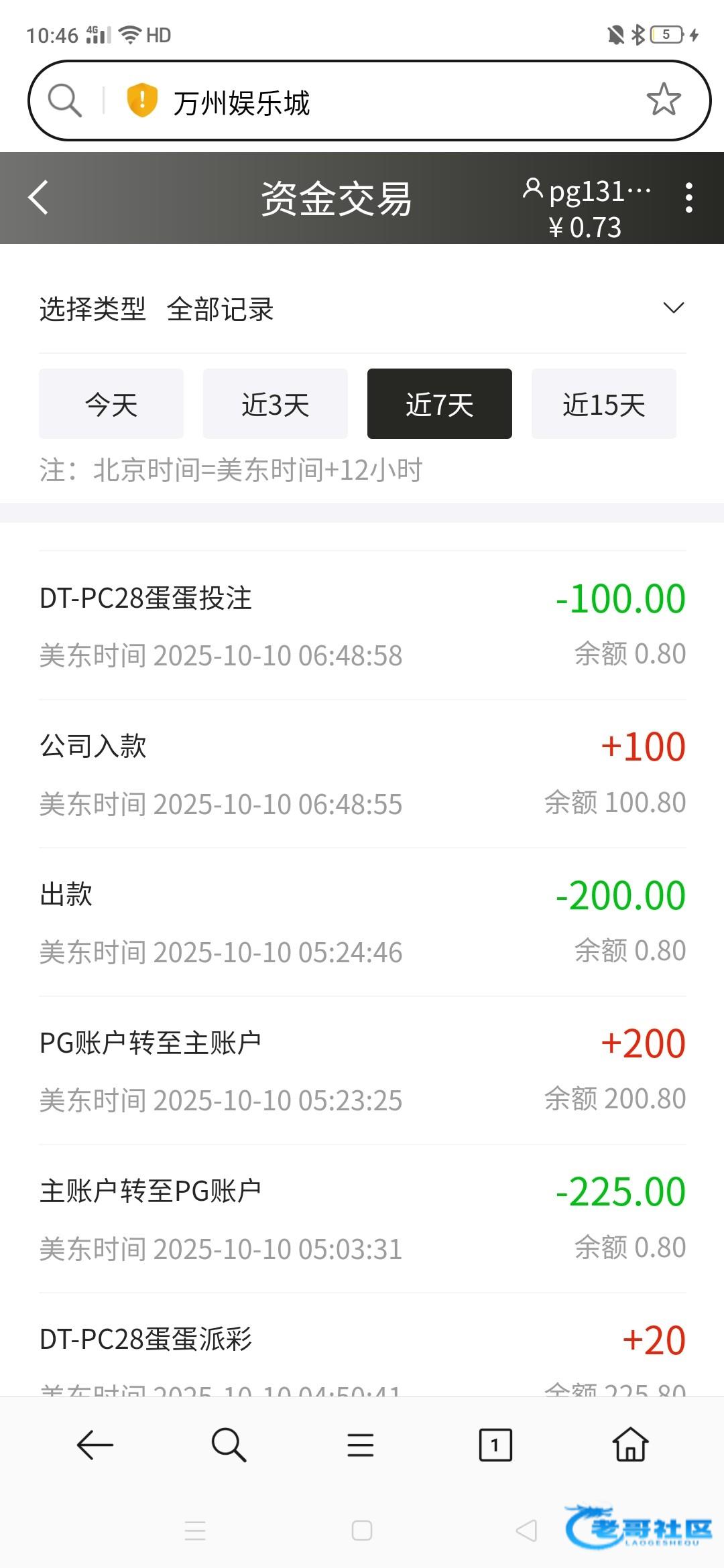Image resolution: width=724 pixels, height=1568 pixels.
Task: View open browser tabs
Action: (495, 1445)
